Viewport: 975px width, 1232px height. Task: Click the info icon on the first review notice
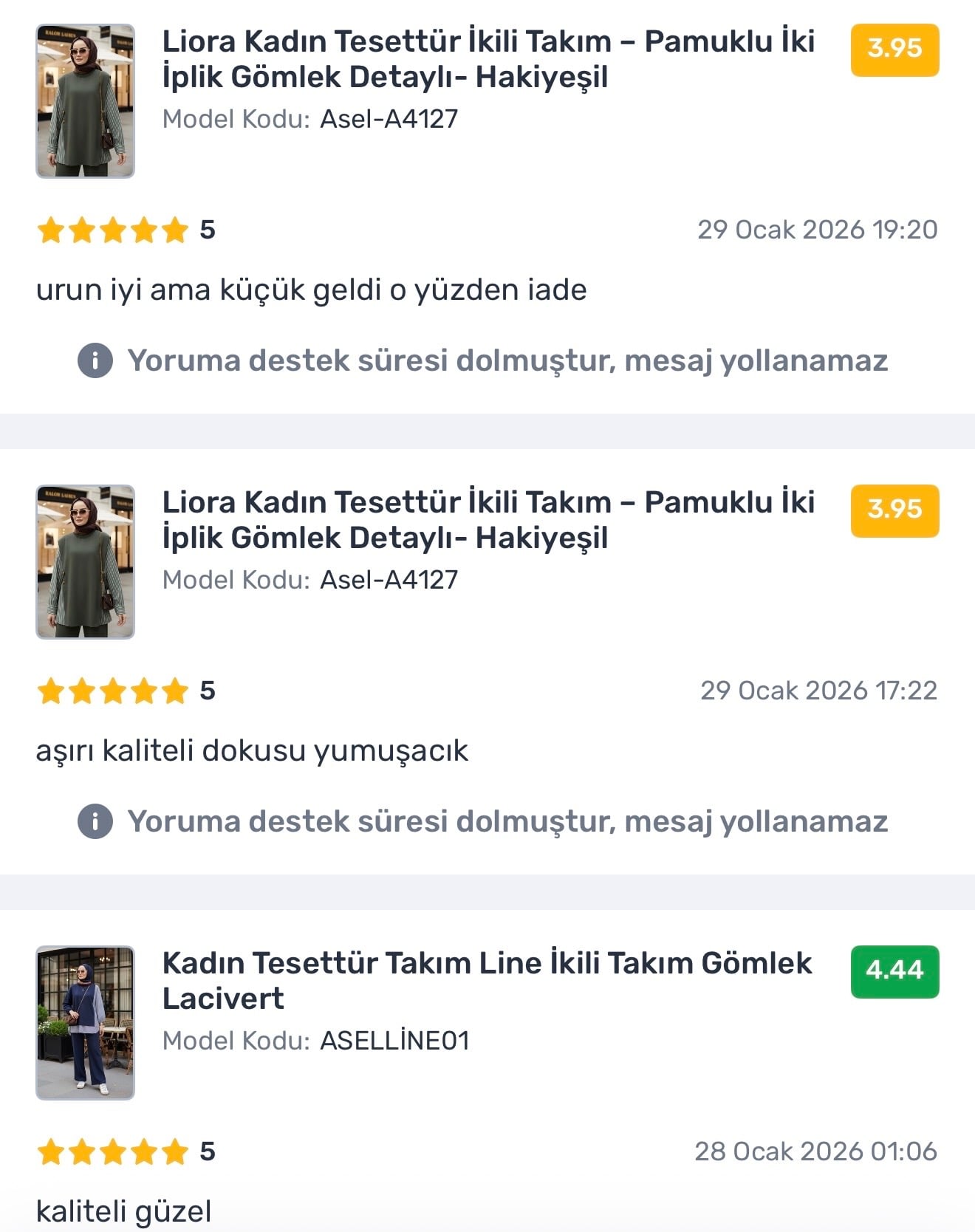coord(95,360)
